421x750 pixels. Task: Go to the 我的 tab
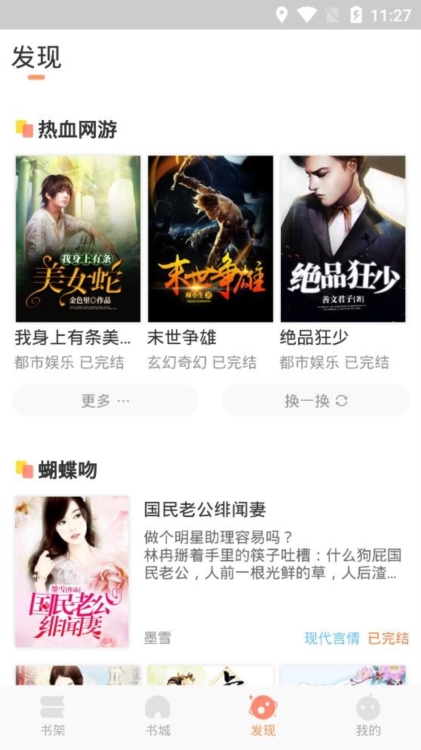(x=368, y=716)
